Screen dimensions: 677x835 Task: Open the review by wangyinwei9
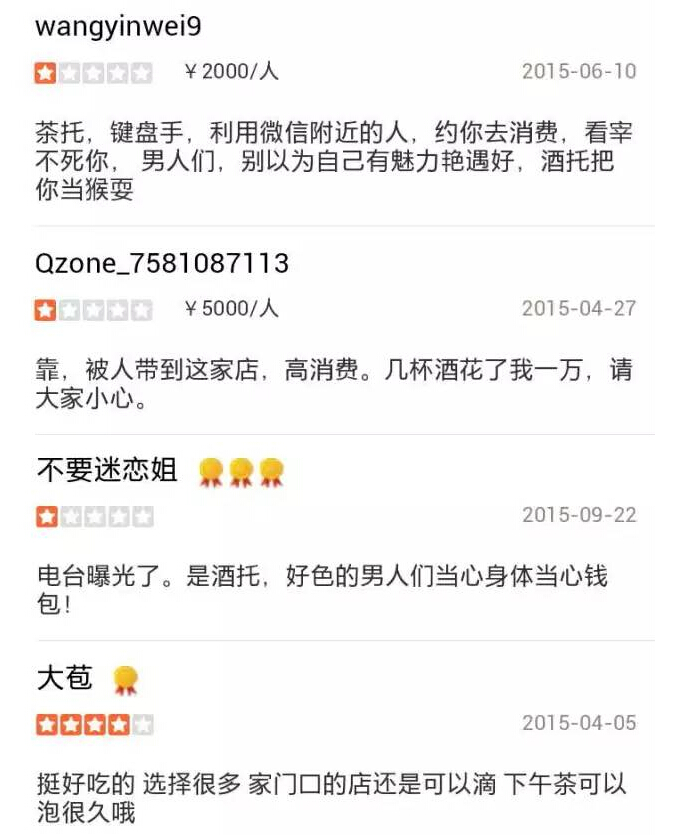point(334,161)
